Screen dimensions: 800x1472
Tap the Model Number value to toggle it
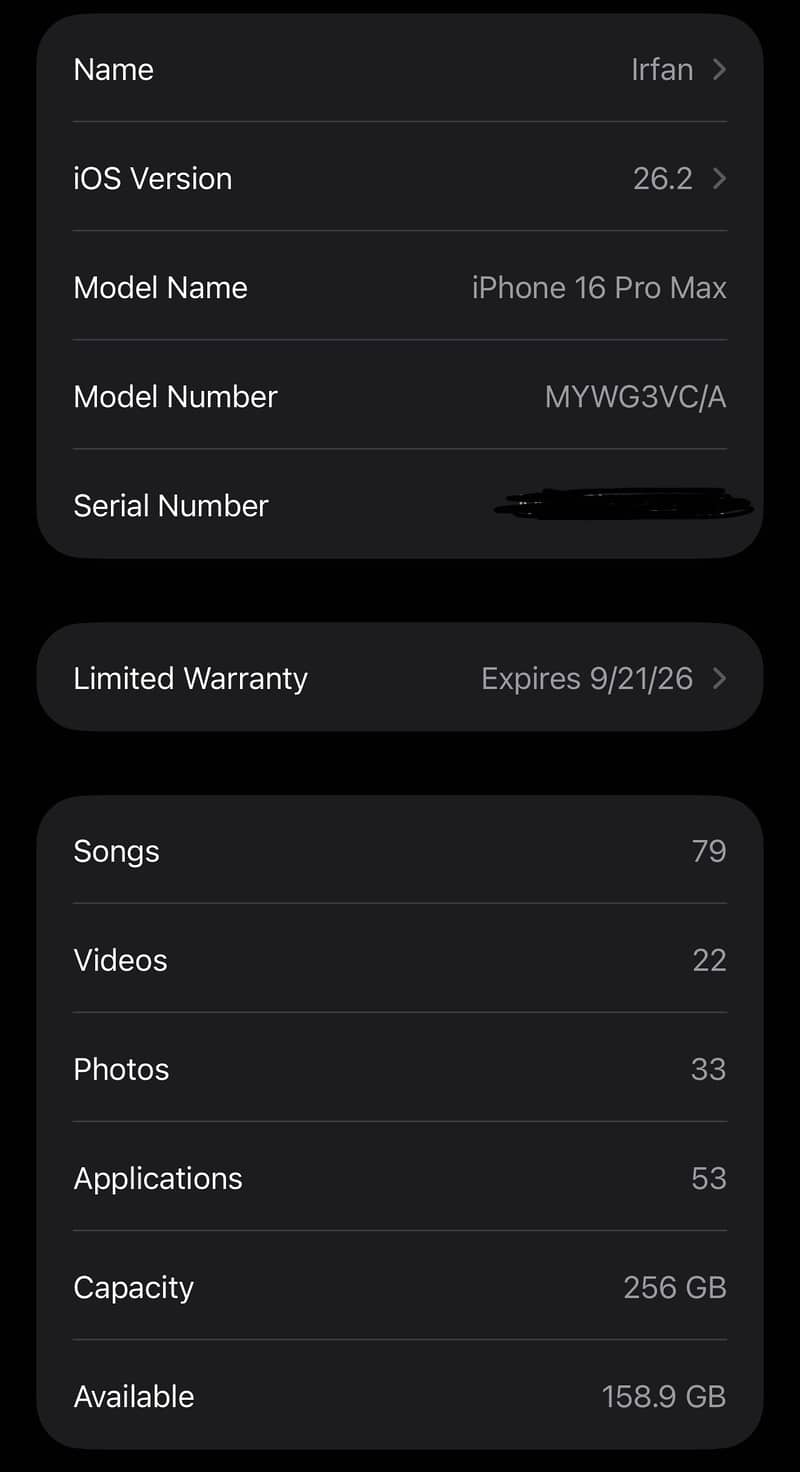click(x=635, y=397)
